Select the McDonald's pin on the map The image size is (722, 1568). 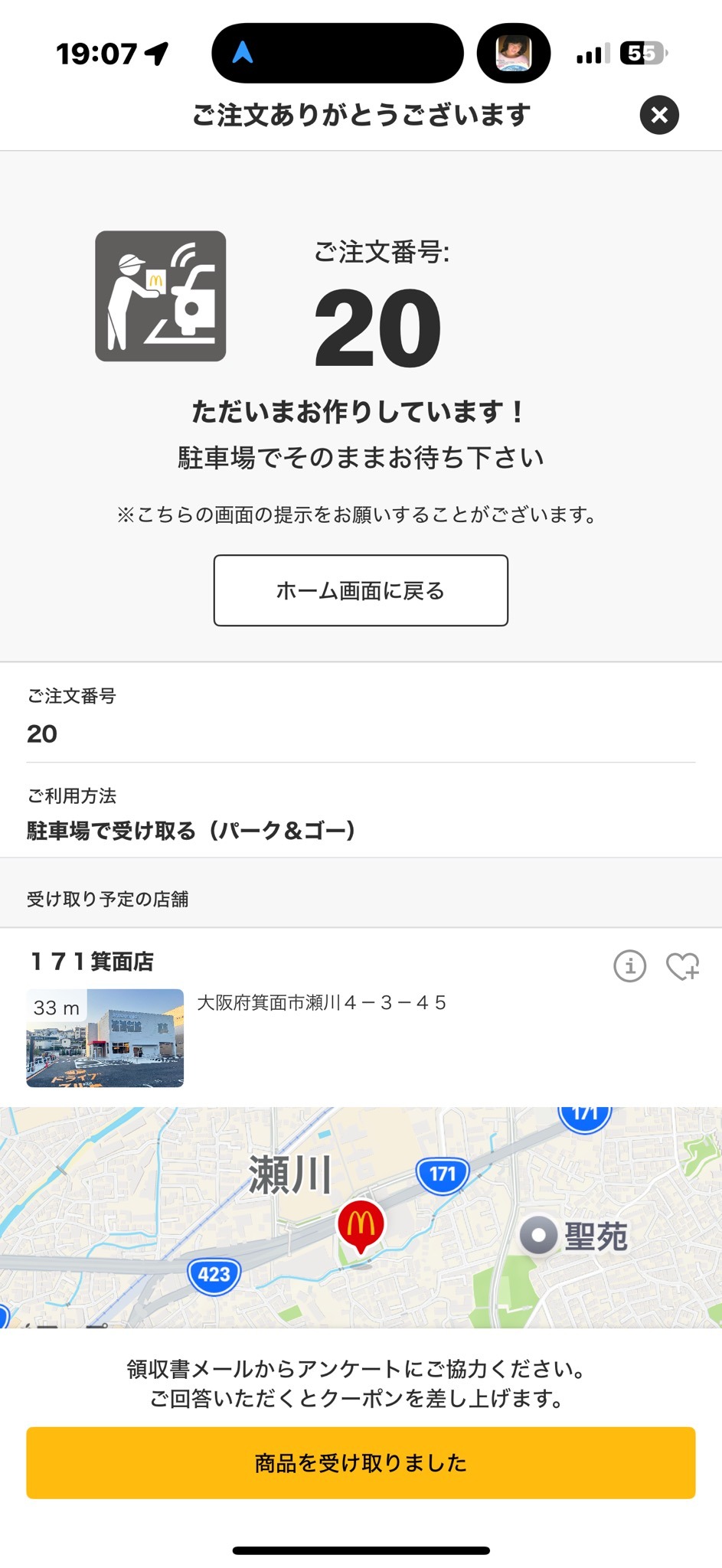point(361,1225)
